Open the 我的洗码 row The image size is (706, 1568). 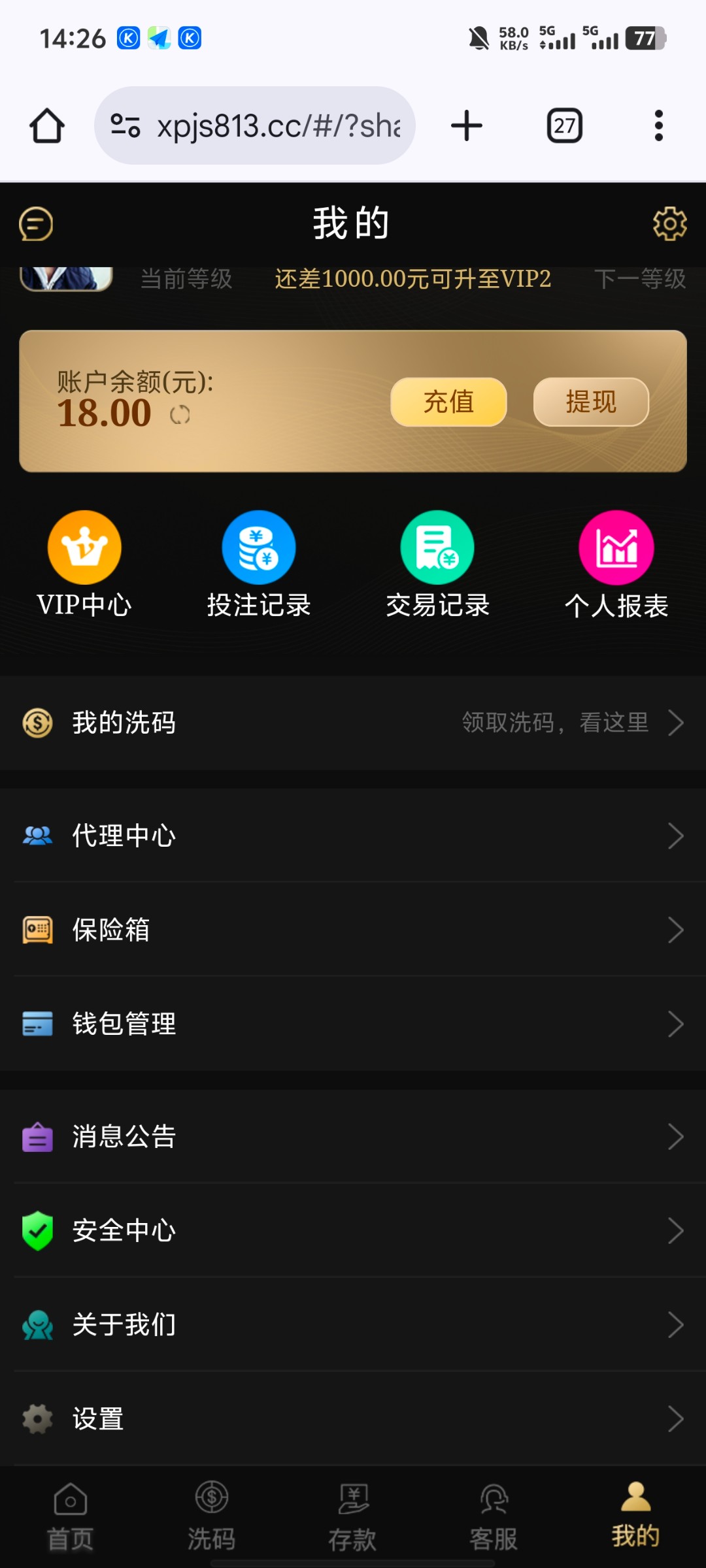coord(353,723)
